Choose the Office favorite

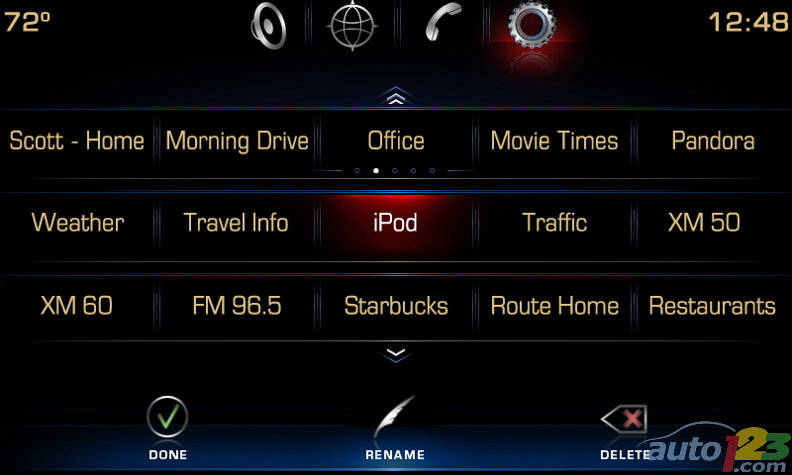tap(396, 141)
